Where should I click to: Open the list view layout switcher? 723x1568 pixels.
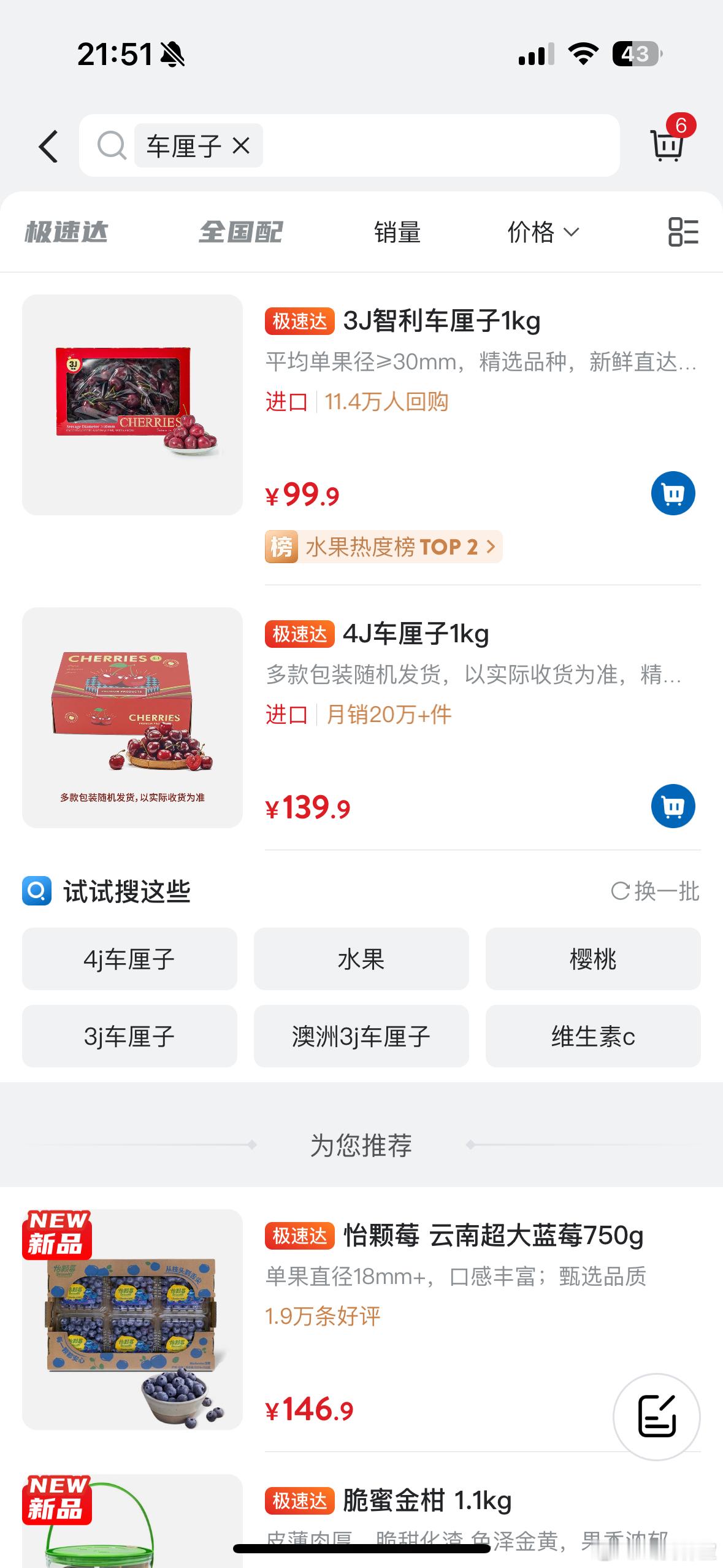coord(683,233)
